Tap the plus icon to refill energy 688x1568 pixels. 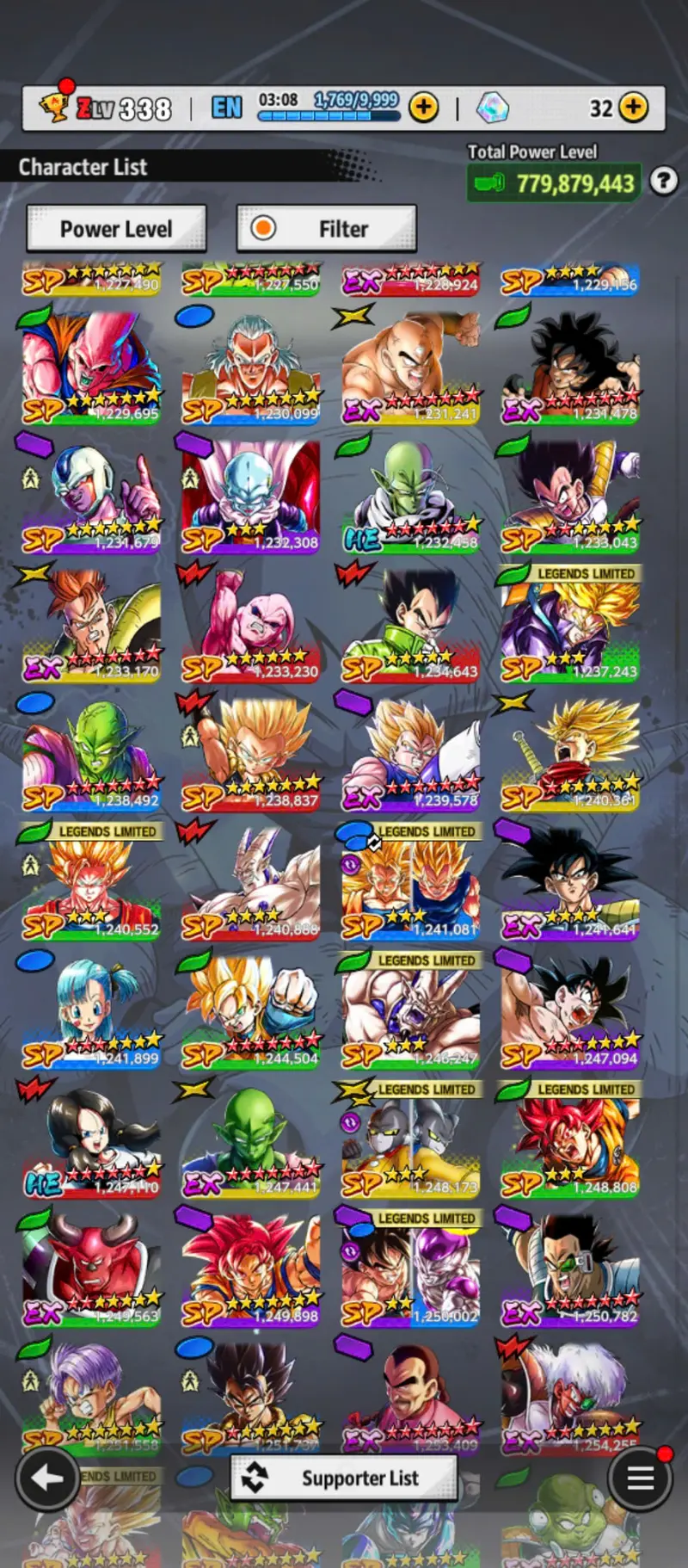423,108
